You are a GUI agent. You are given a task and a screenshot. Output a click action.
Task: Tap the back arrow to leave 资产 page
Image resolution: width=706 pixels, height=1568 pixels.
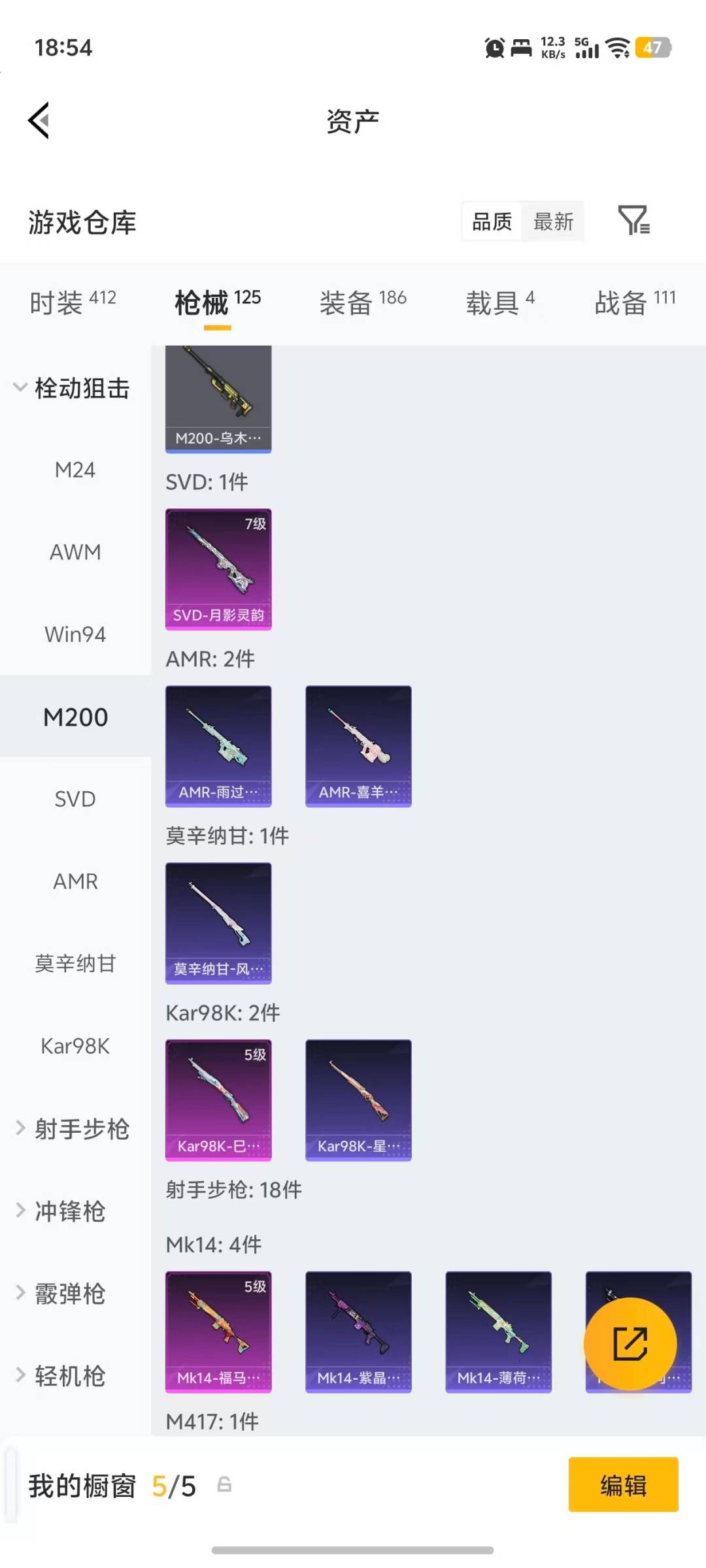[38, 120]
